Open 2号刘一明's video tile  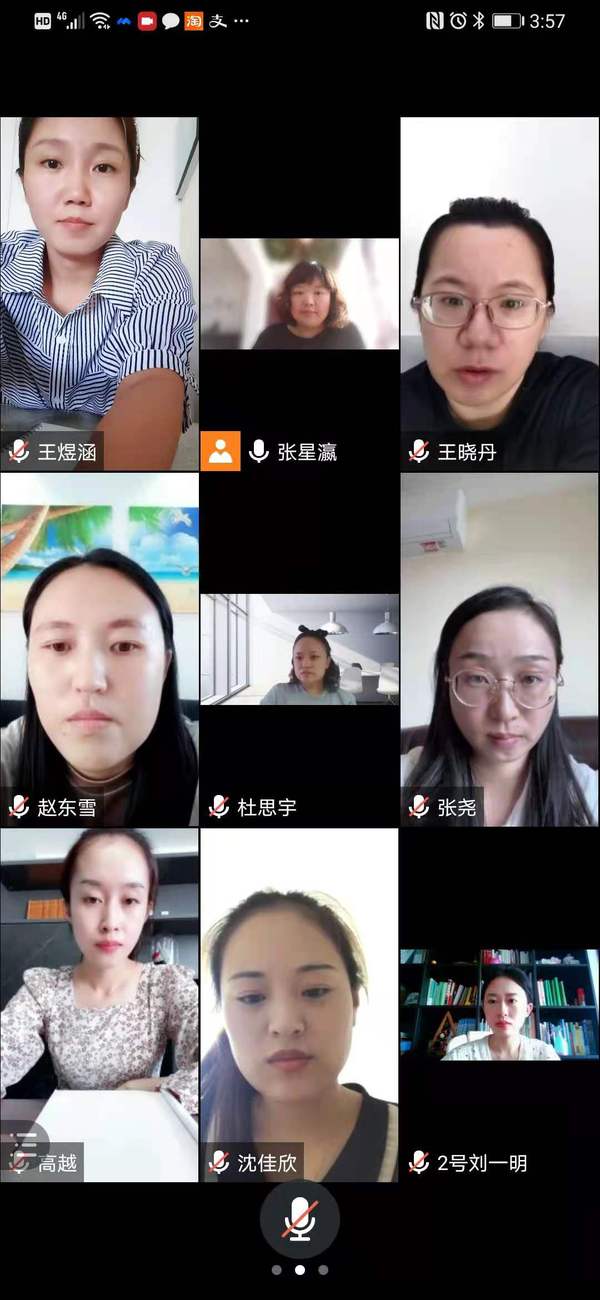pos(499,1005)
